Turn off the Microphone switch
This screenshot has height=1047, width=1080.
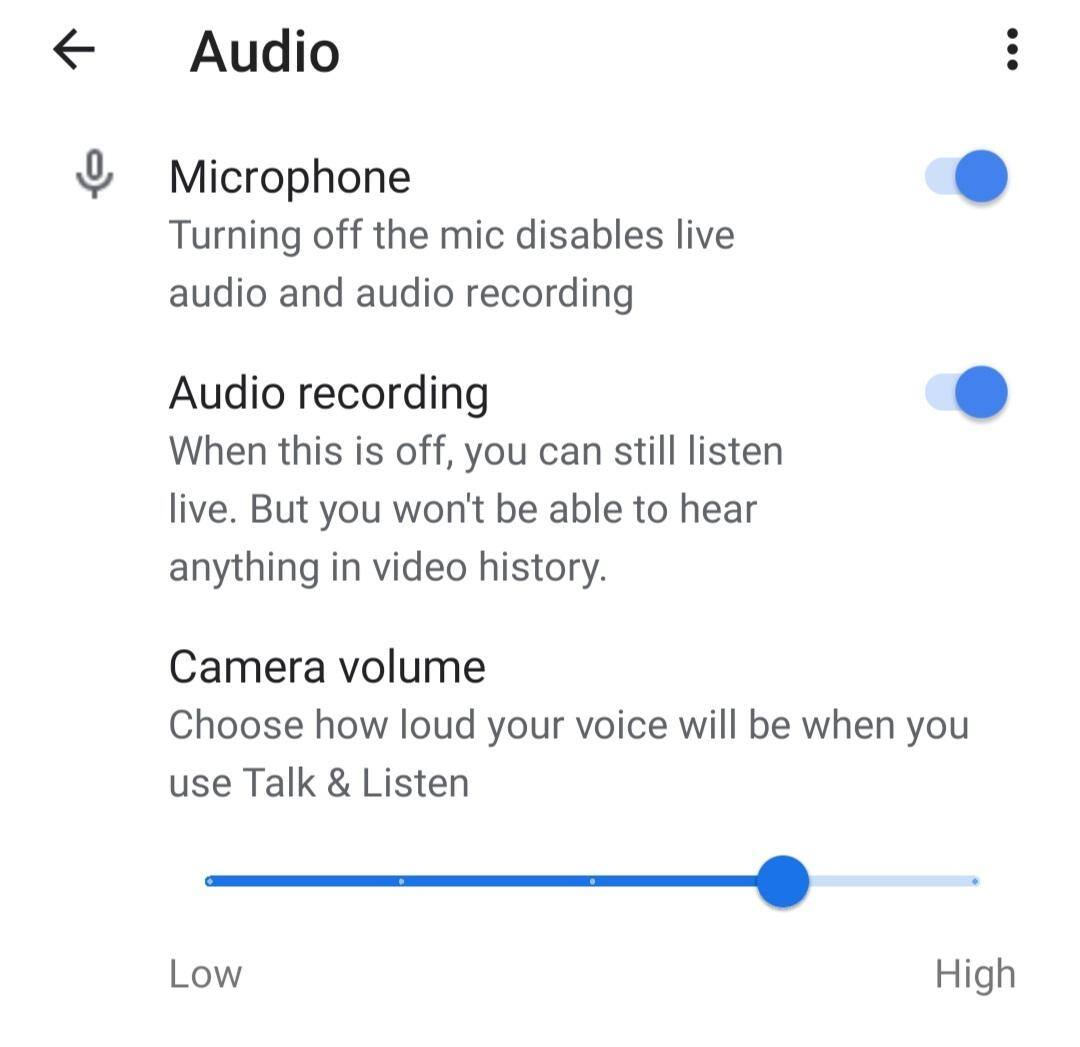(966, 178)
